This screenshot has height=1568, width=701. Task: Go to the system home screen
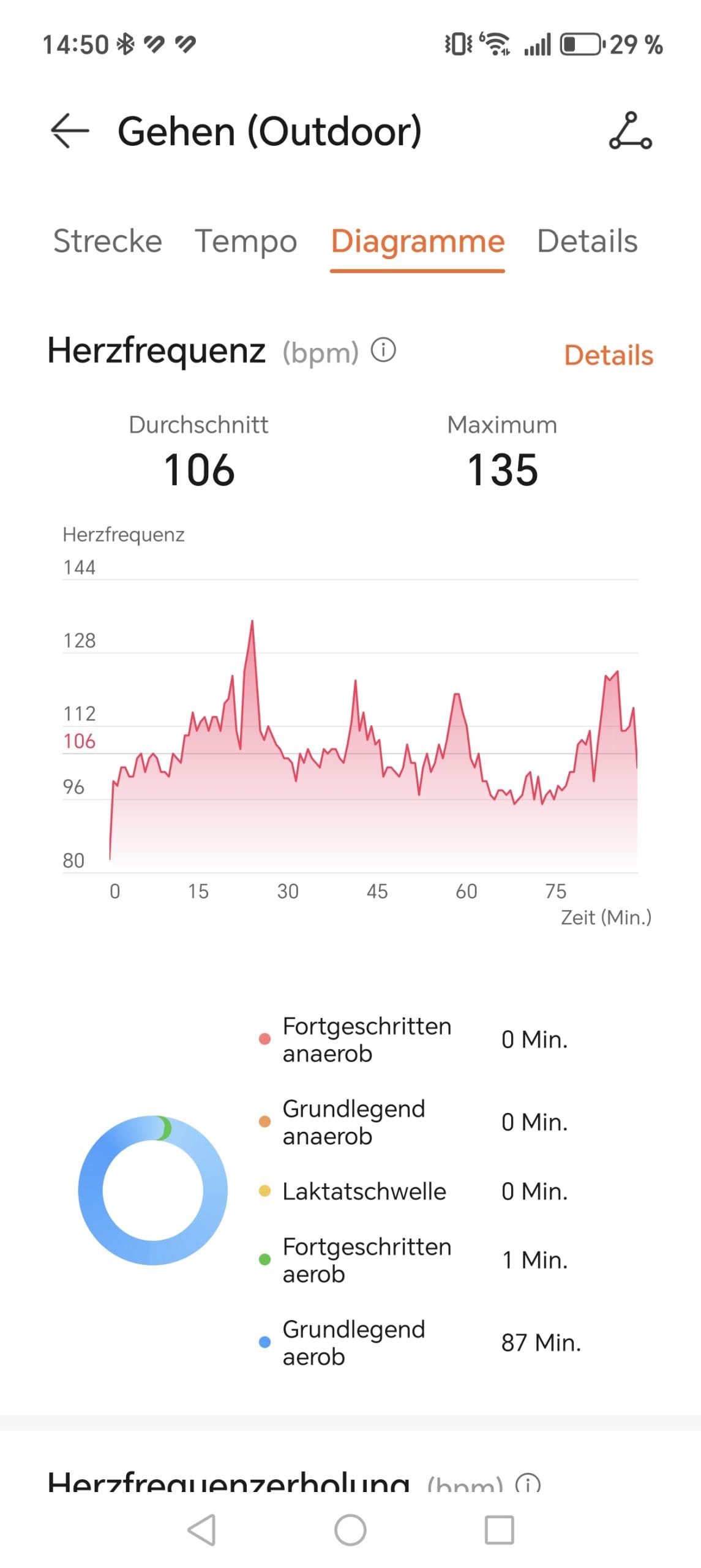click(350, 1529)
